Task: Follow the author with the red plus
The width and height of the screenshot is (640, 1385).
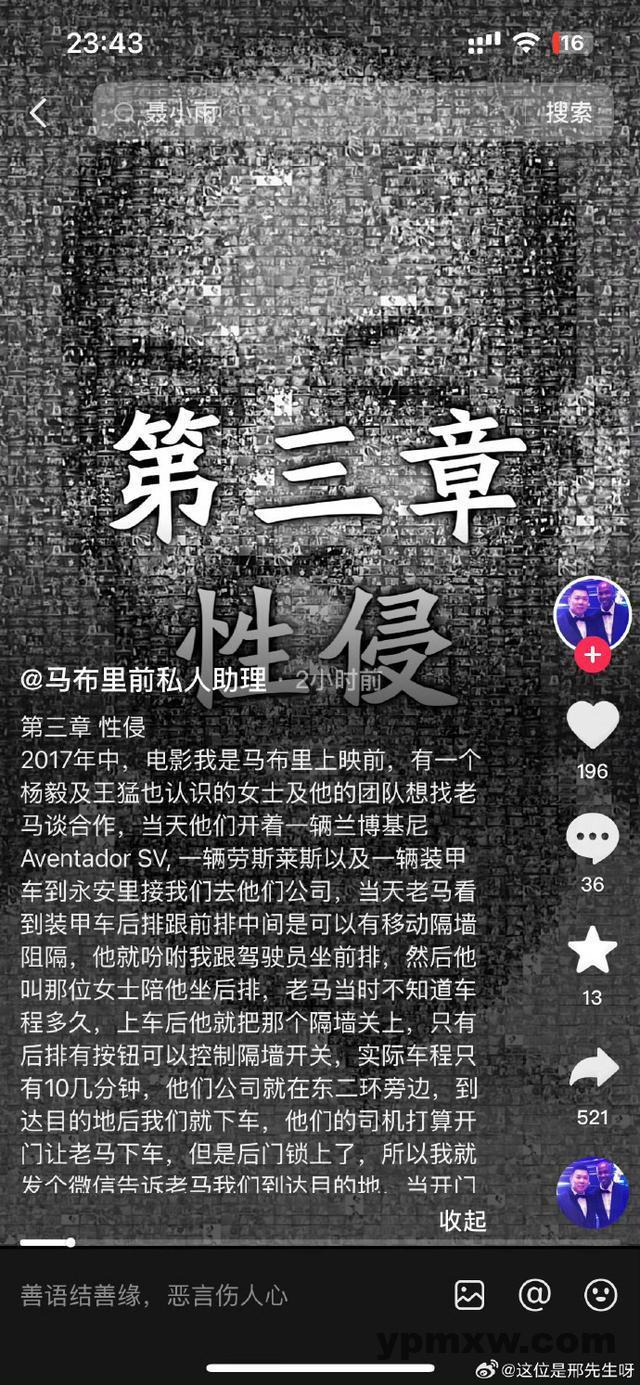Action: point(593,656)
